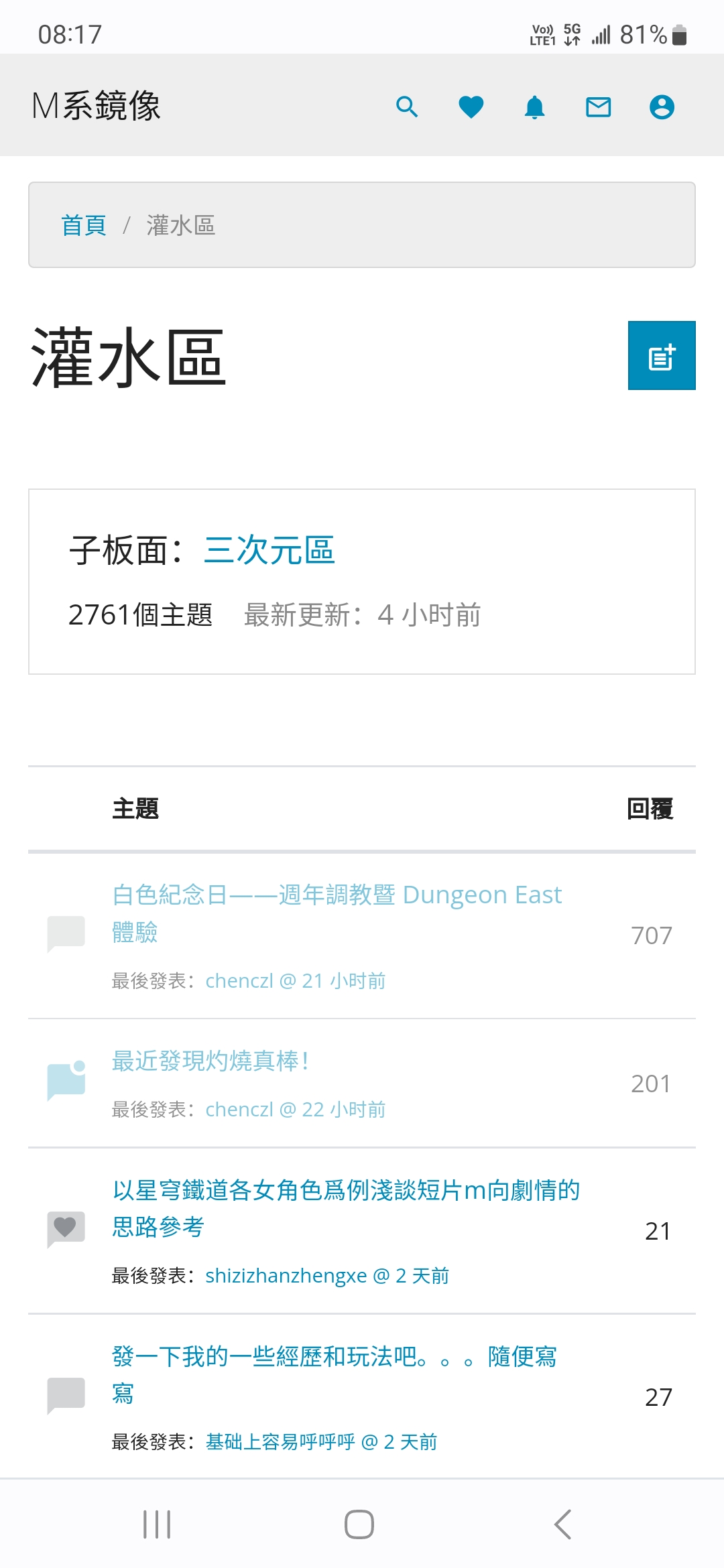Open favorites via the heart icon
Viewport: 724px width, 1568px height.
pos(471,107)
